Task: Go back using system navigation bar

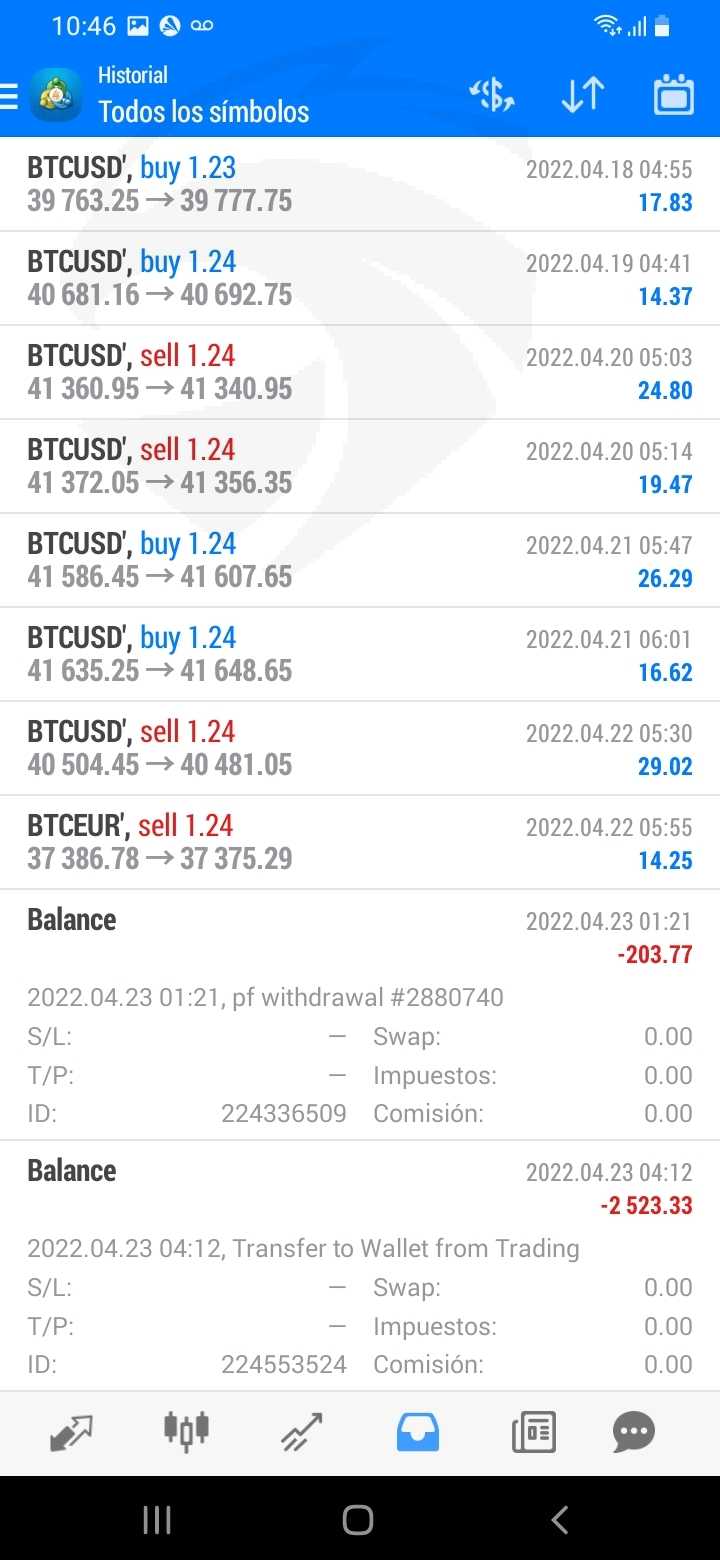Action: 559,1520
